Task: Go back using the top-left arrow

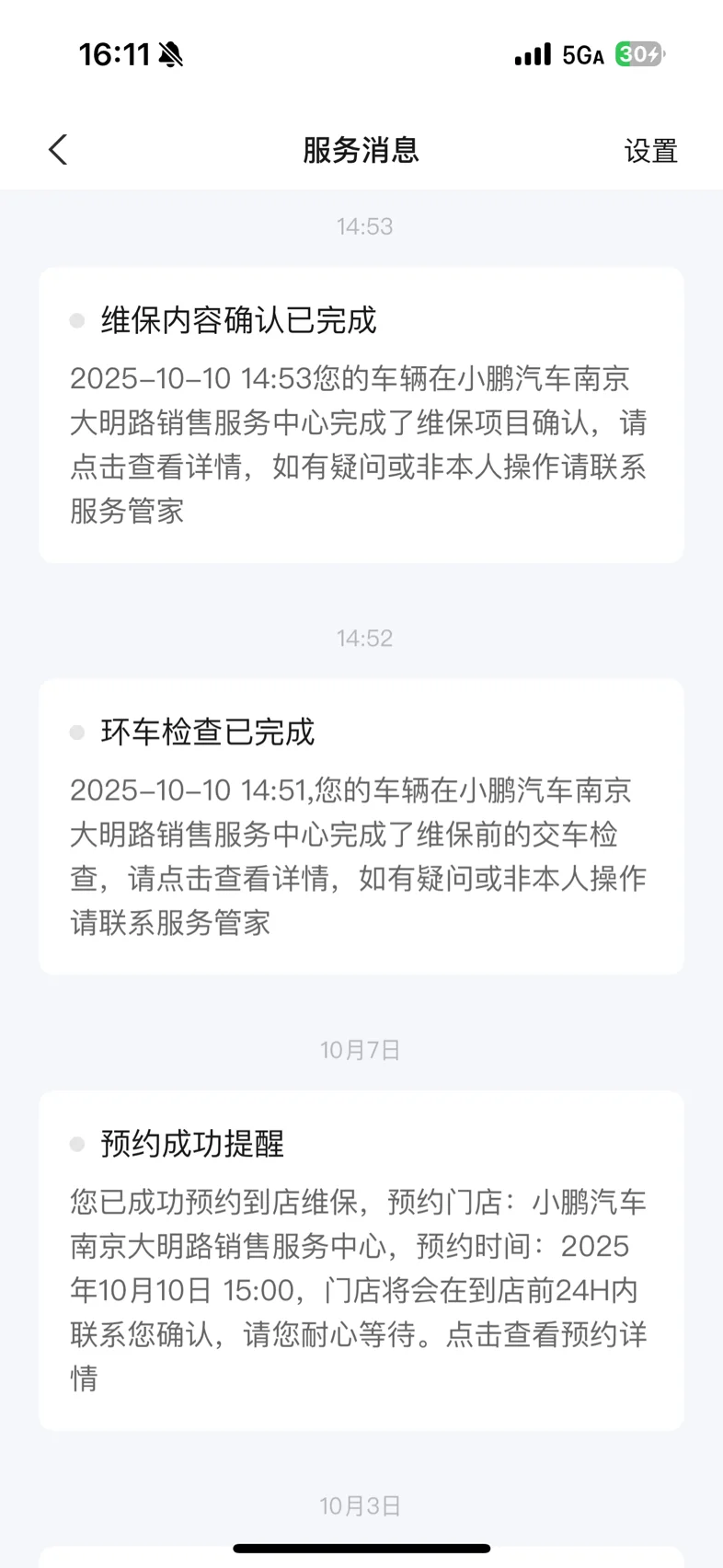Action: [58, 150]
